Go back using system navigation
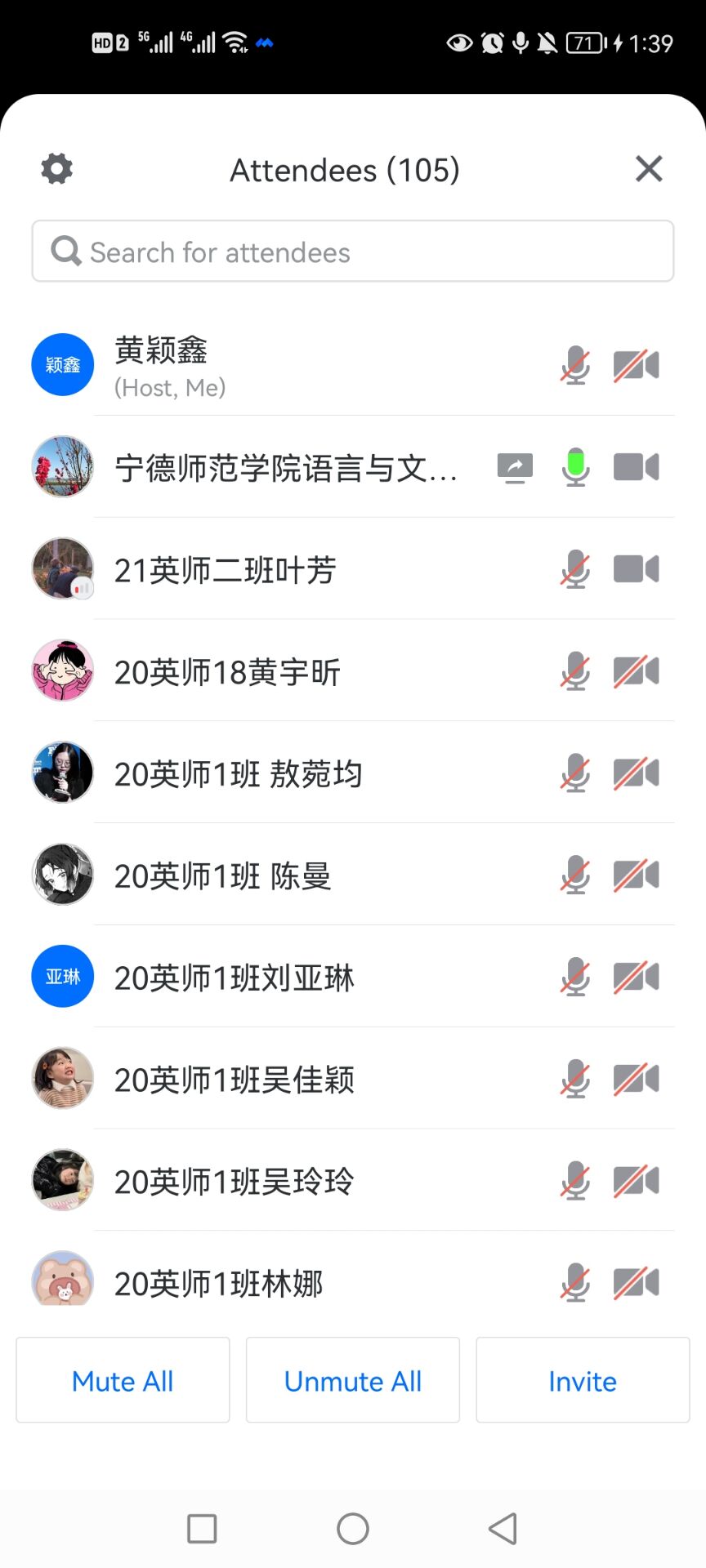The height and width of the screenshot is (1568, 706). 503,1529
